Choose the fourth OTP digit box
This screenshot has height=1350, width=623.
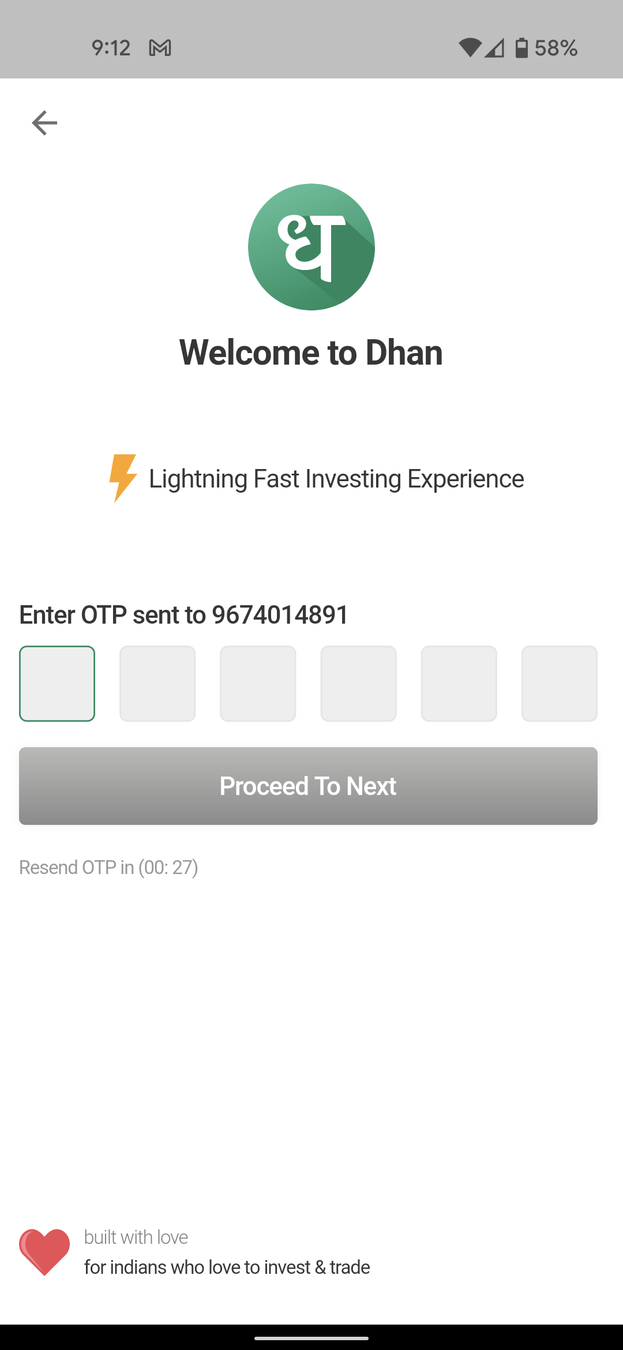tap(358, 684)
